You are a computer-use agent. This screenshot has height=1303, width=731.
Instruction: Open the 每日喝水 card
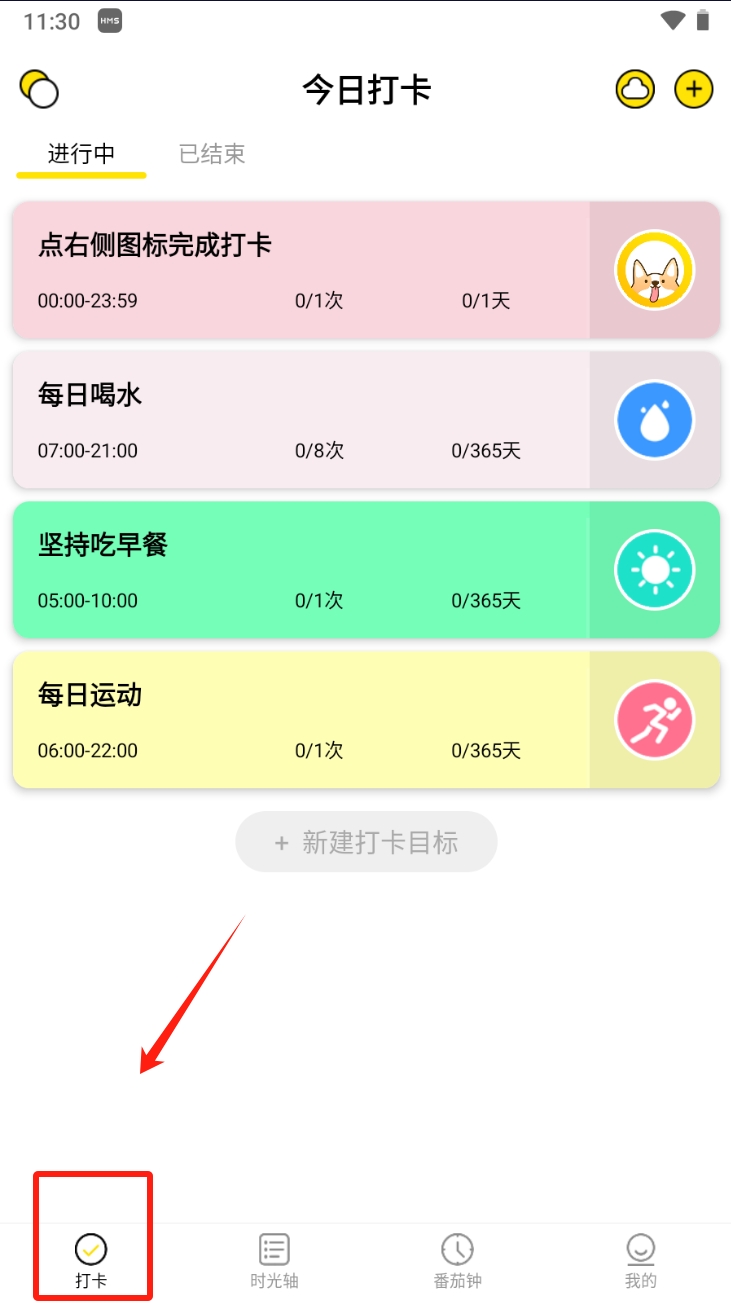[x=300, y=419]
